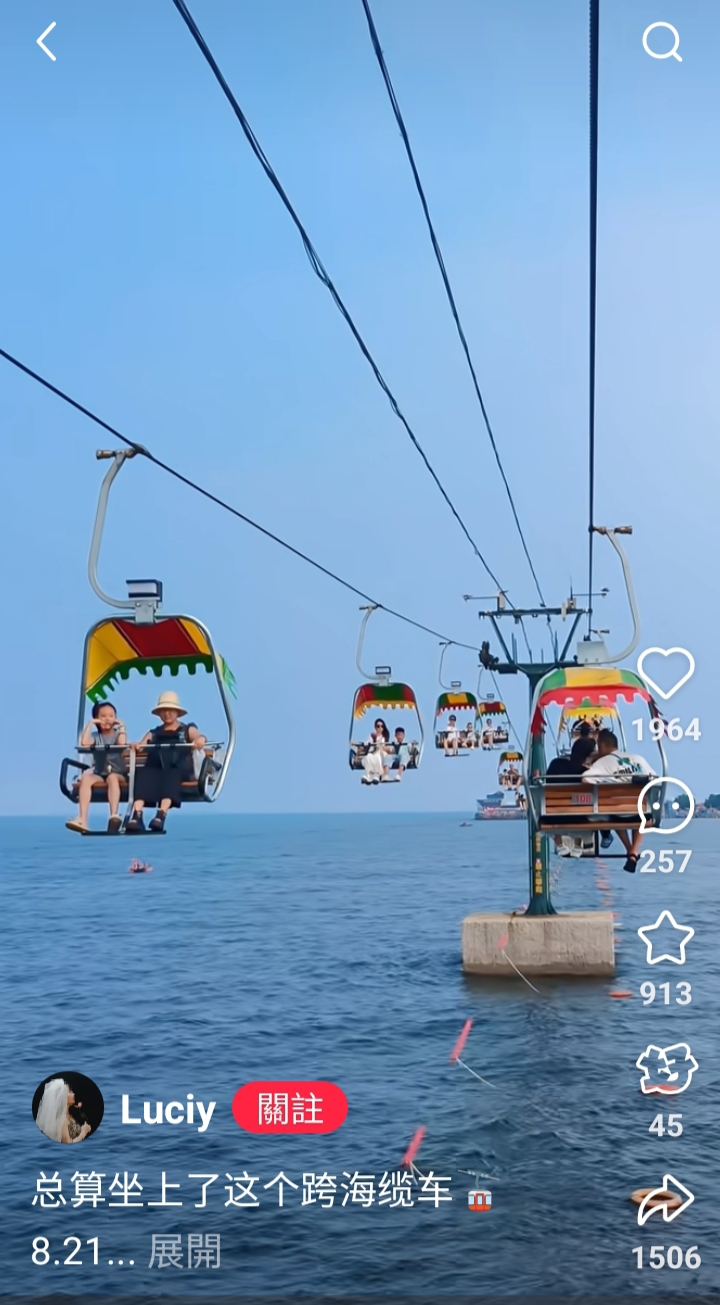Tap the icon showing 45
This screenshot has height=1305, width=720.
pyautogui.click(x=666, y=1069)
